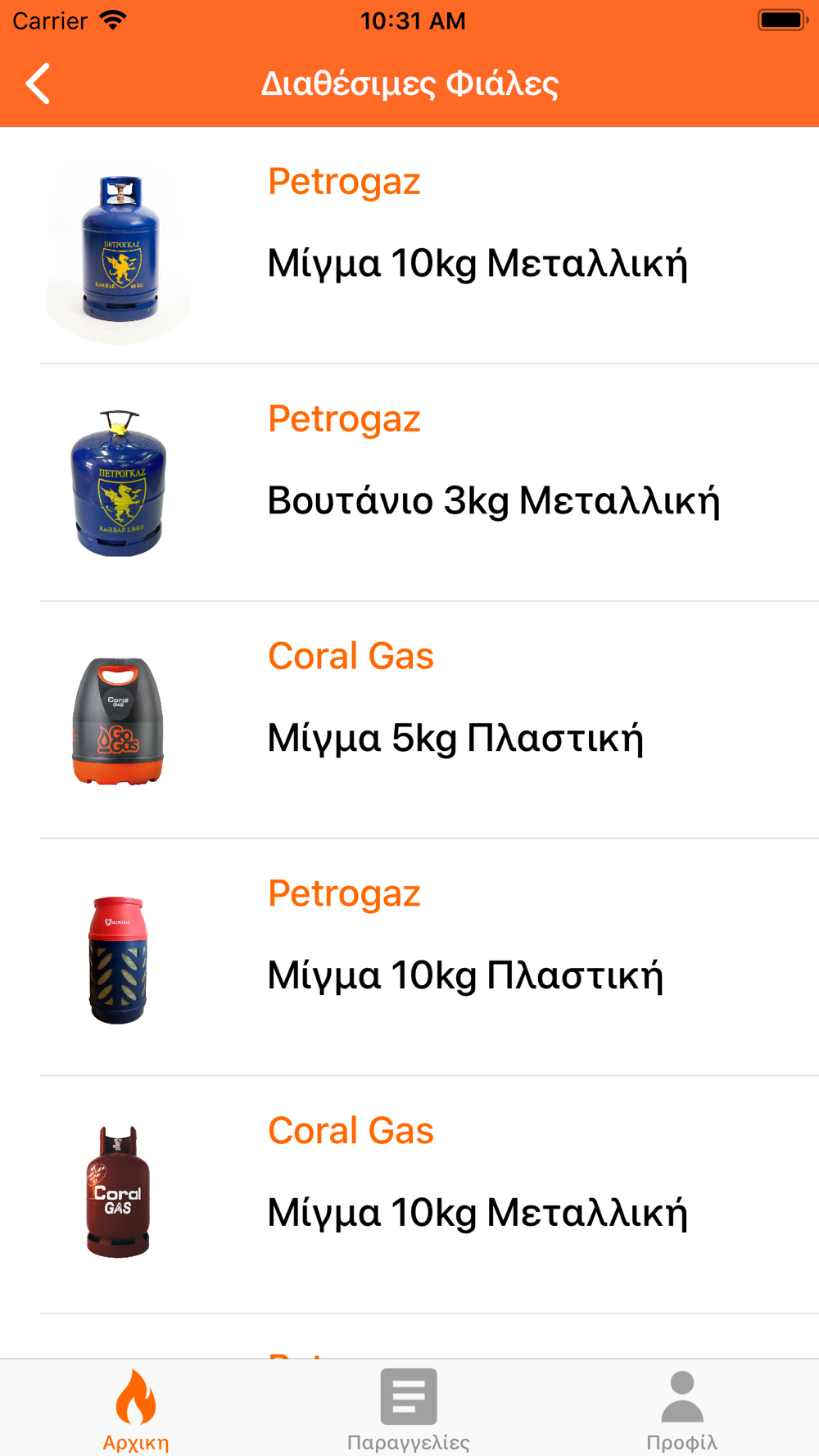819x1456 pixels.
Task: Switch to the Αρχικη tab
Action: point(136,1409)
